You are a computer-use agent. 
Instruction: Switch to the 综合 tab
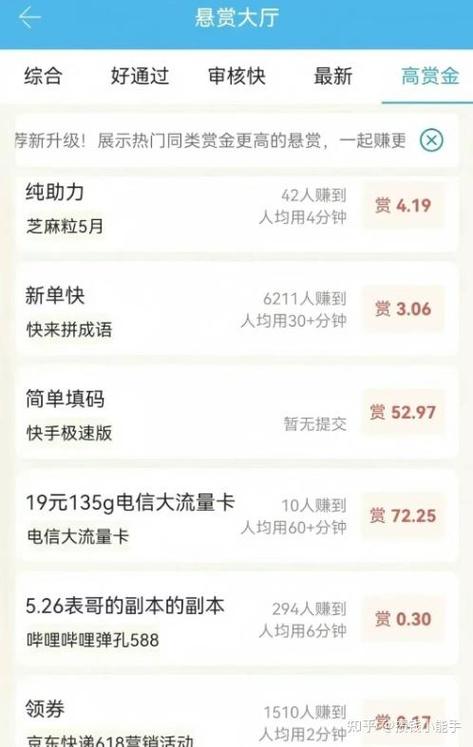[43, 76]
